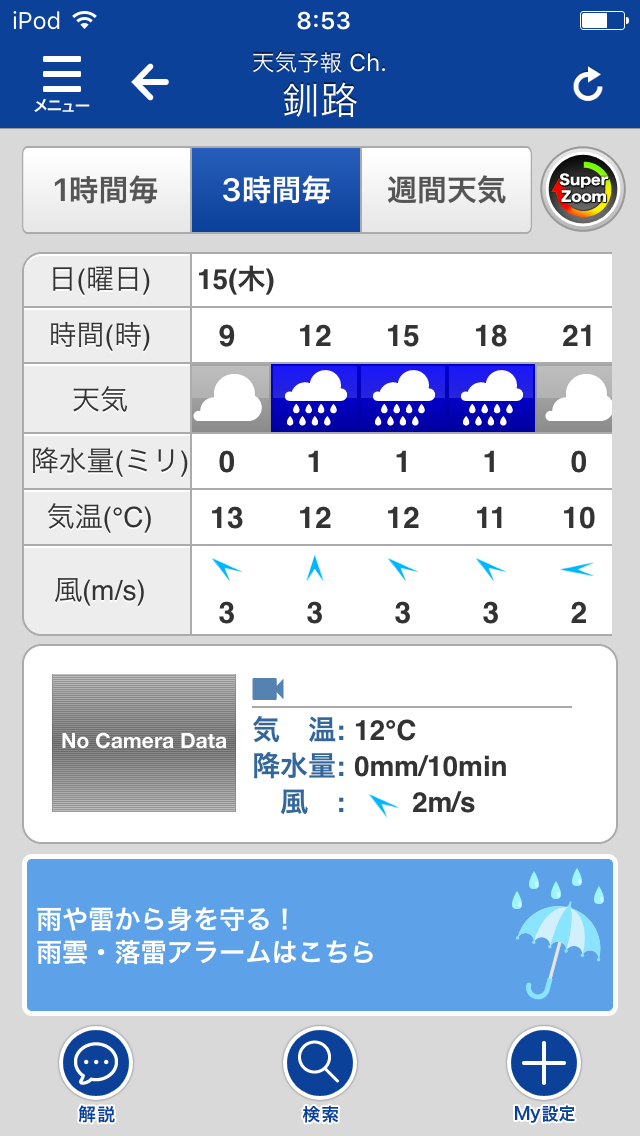Open Super Zoom
Viewport: 640px width, 1136px height.
pyautogui.click(x=583, y=189)
